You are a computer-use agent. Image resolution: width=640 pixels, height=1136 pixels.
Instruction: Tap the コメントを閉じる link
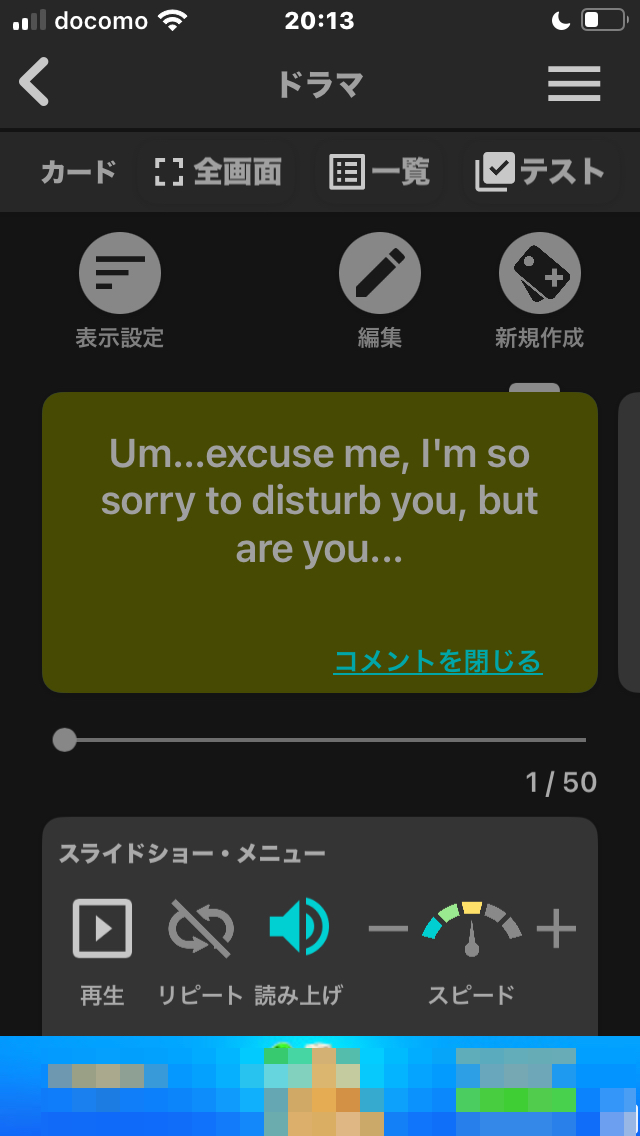(x=437, y=661)
